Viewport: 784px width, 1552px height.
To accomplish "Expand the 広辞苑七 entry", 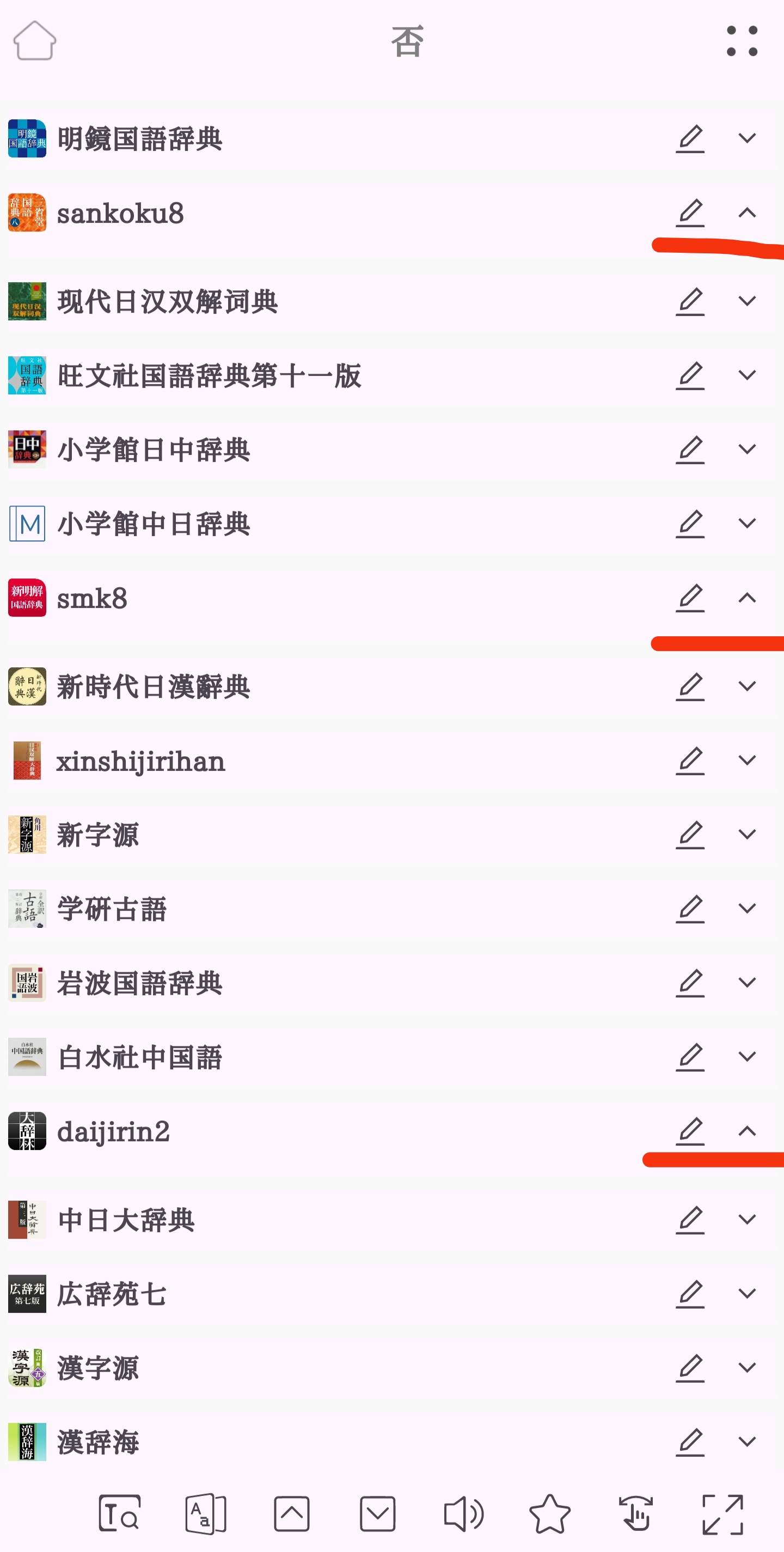I will tap(746, 1294).
